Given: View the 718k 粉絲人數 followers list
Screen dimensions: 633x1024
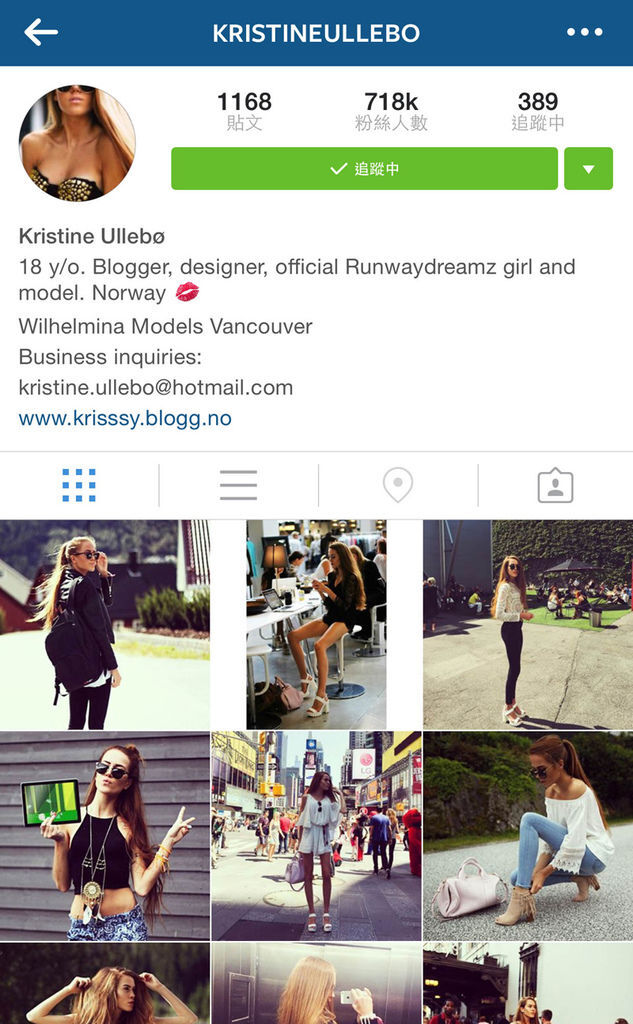Looking at the screenshot, I should tap(391, 111).
